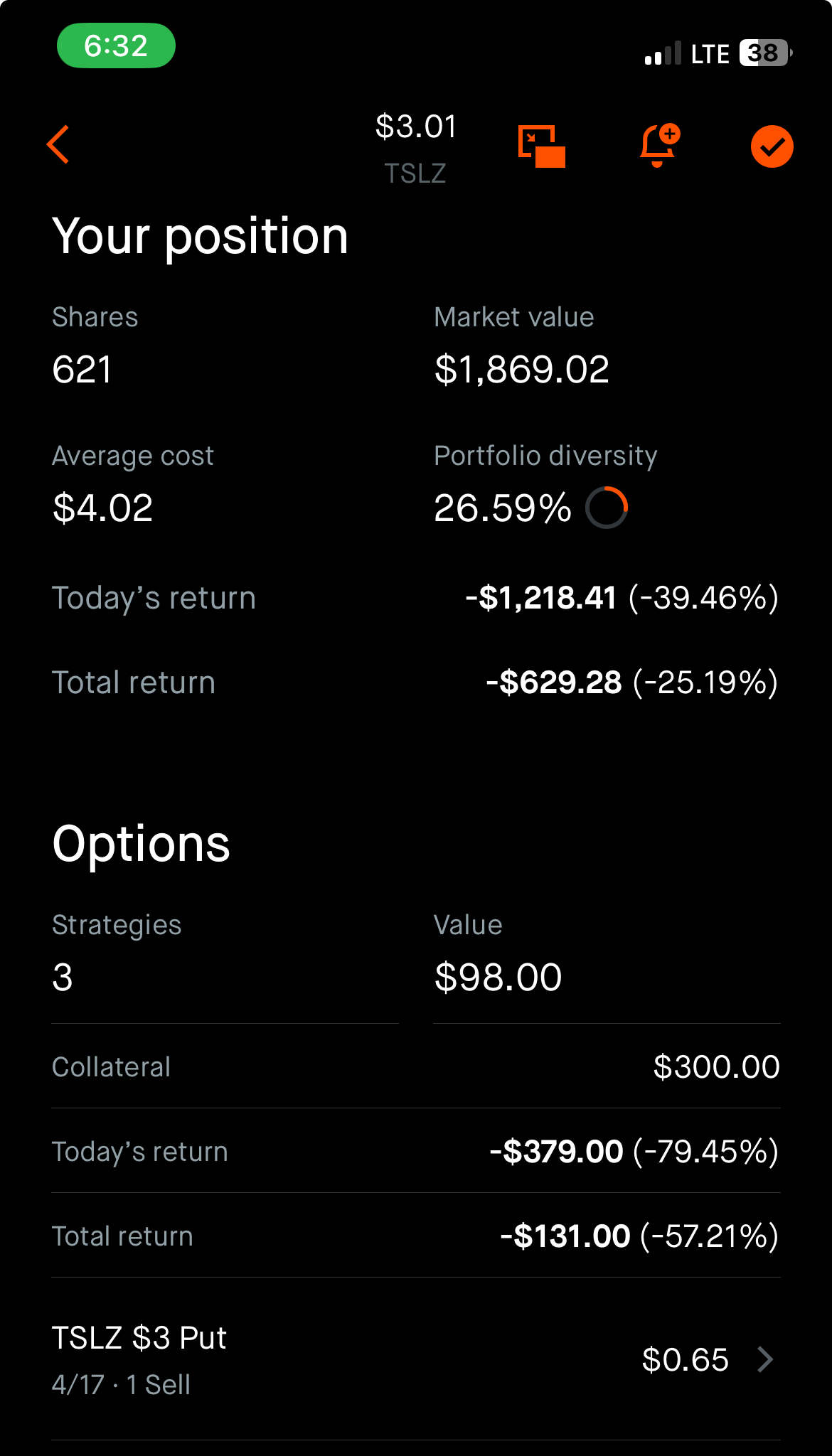
Task: Tap the orange watchlist checkmark
Action: [772, 146]
